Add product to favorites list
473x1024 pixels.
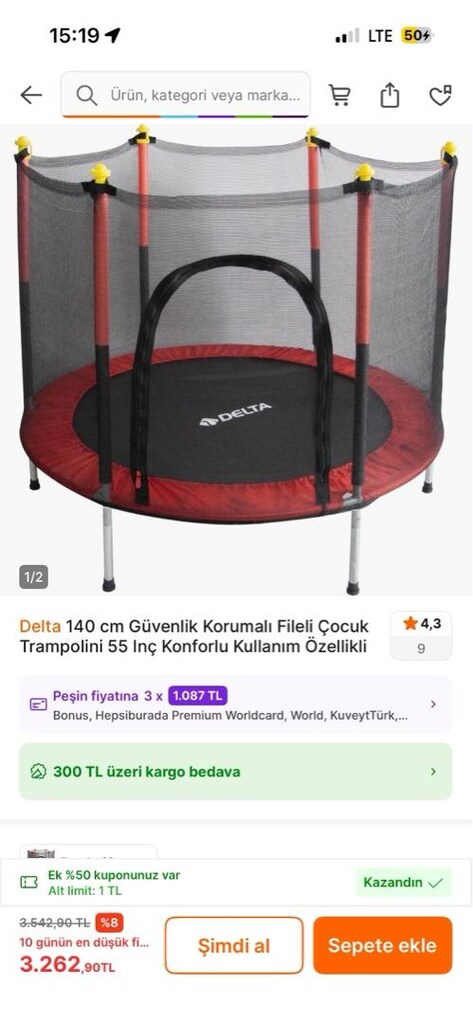(x=440, y=95)
